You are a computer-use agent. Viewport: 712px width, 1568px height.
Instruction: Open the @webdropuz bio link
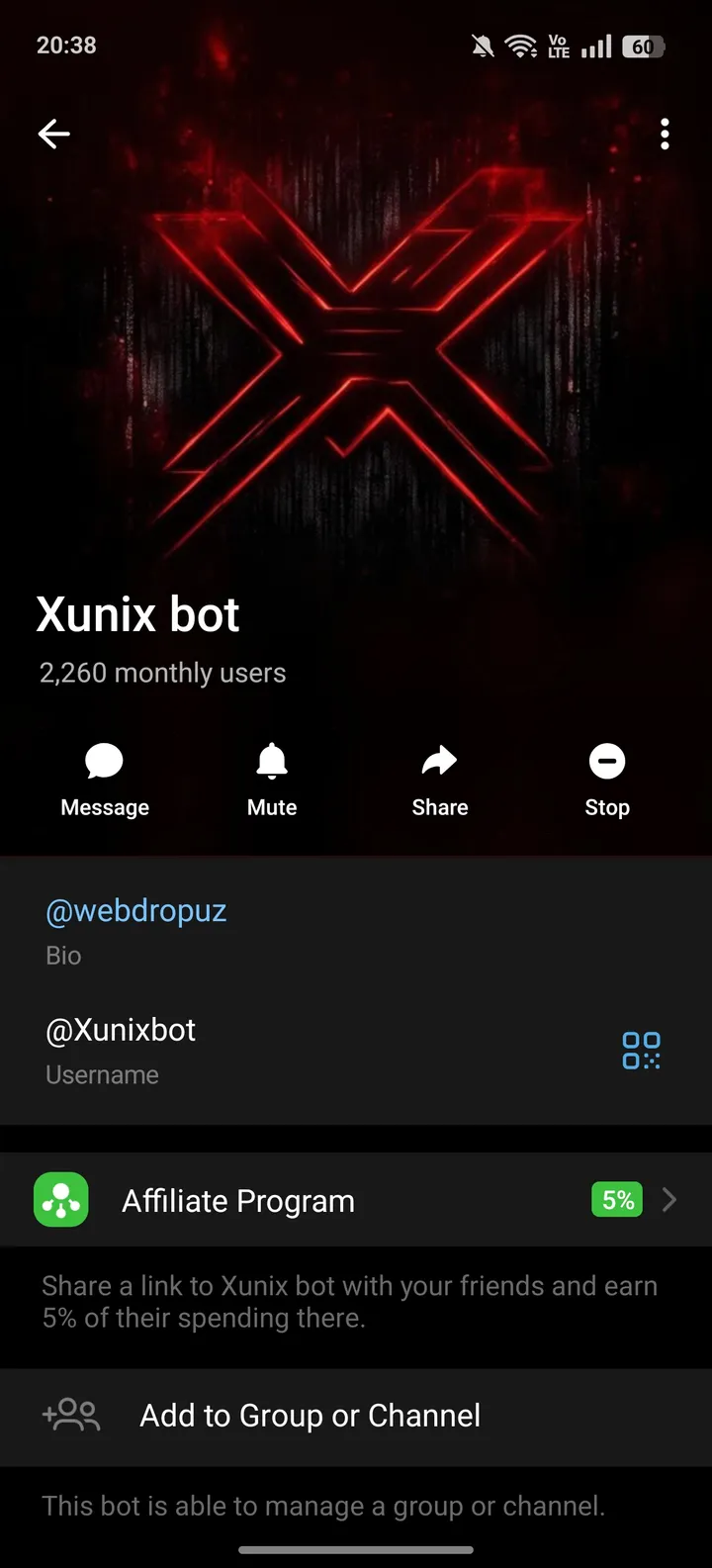(135, 910)
